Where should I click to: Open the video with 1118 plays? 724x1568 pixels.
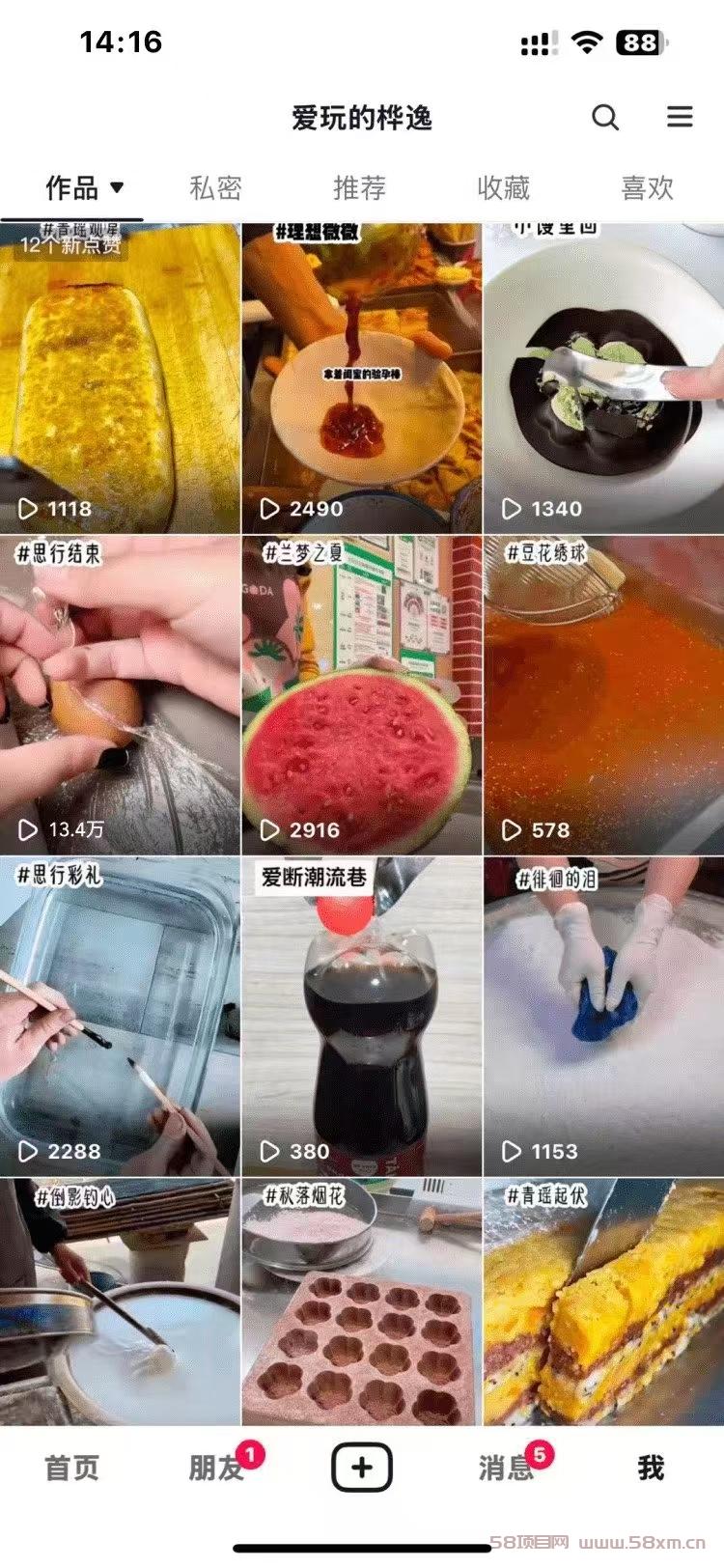click(x=120, y=378)
